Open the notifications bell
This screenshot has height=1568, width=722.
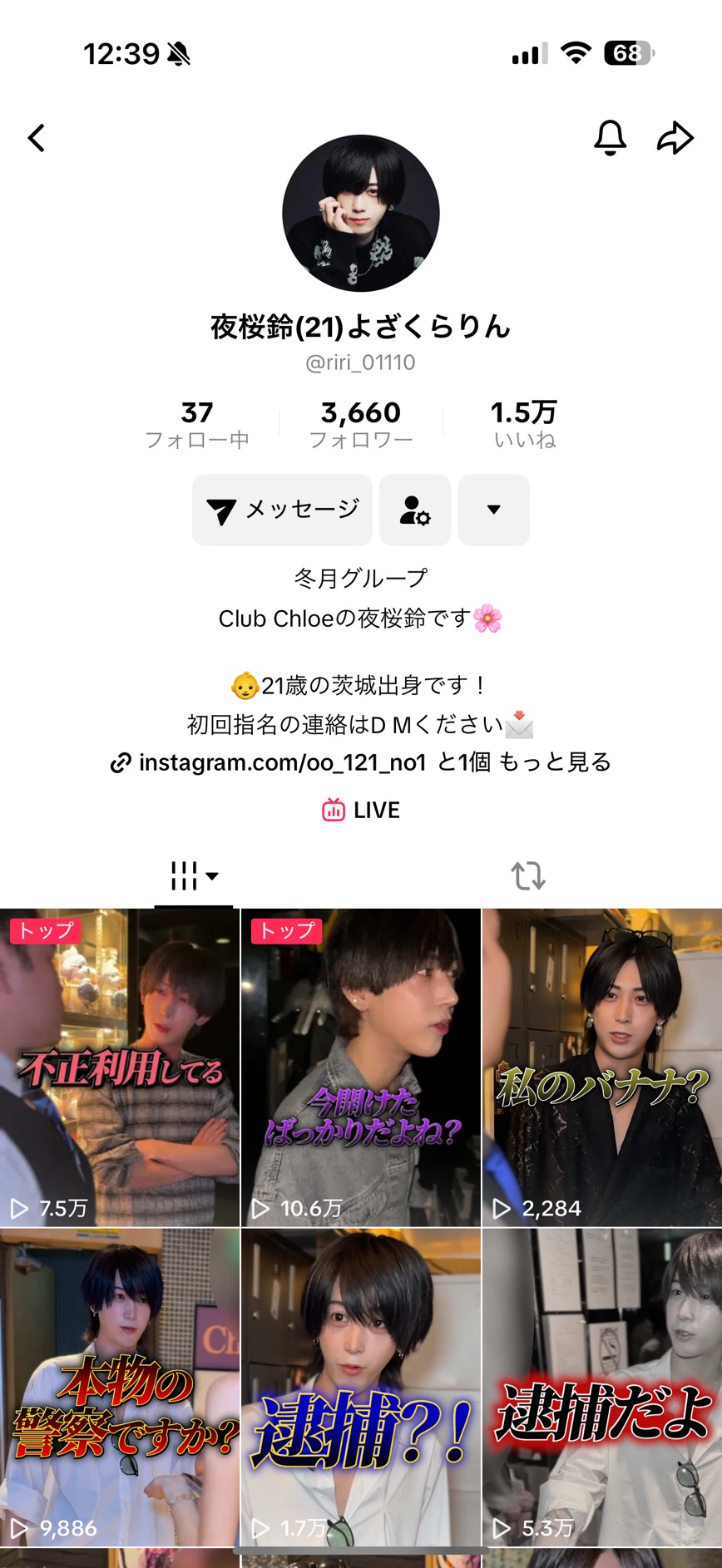(x=610, y=138)
